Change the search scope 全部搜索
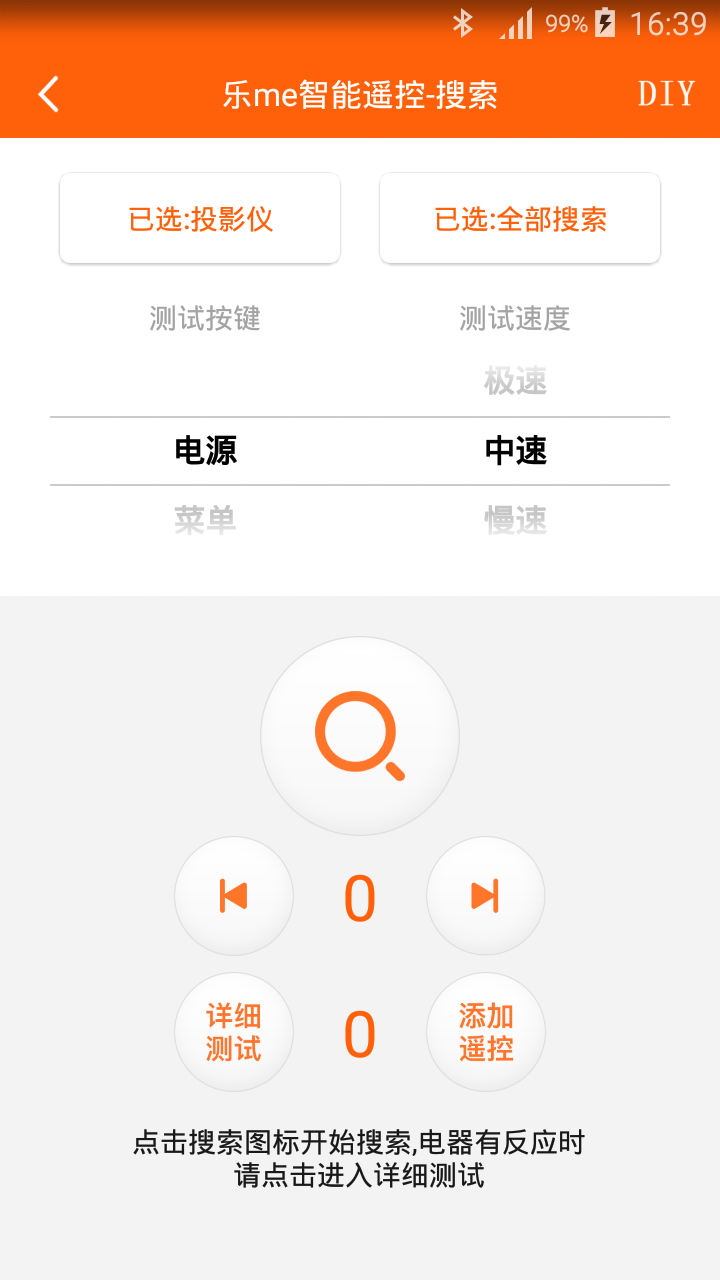Image resolution: width=720 pixels, height=1280 pixels. point(520,219)
